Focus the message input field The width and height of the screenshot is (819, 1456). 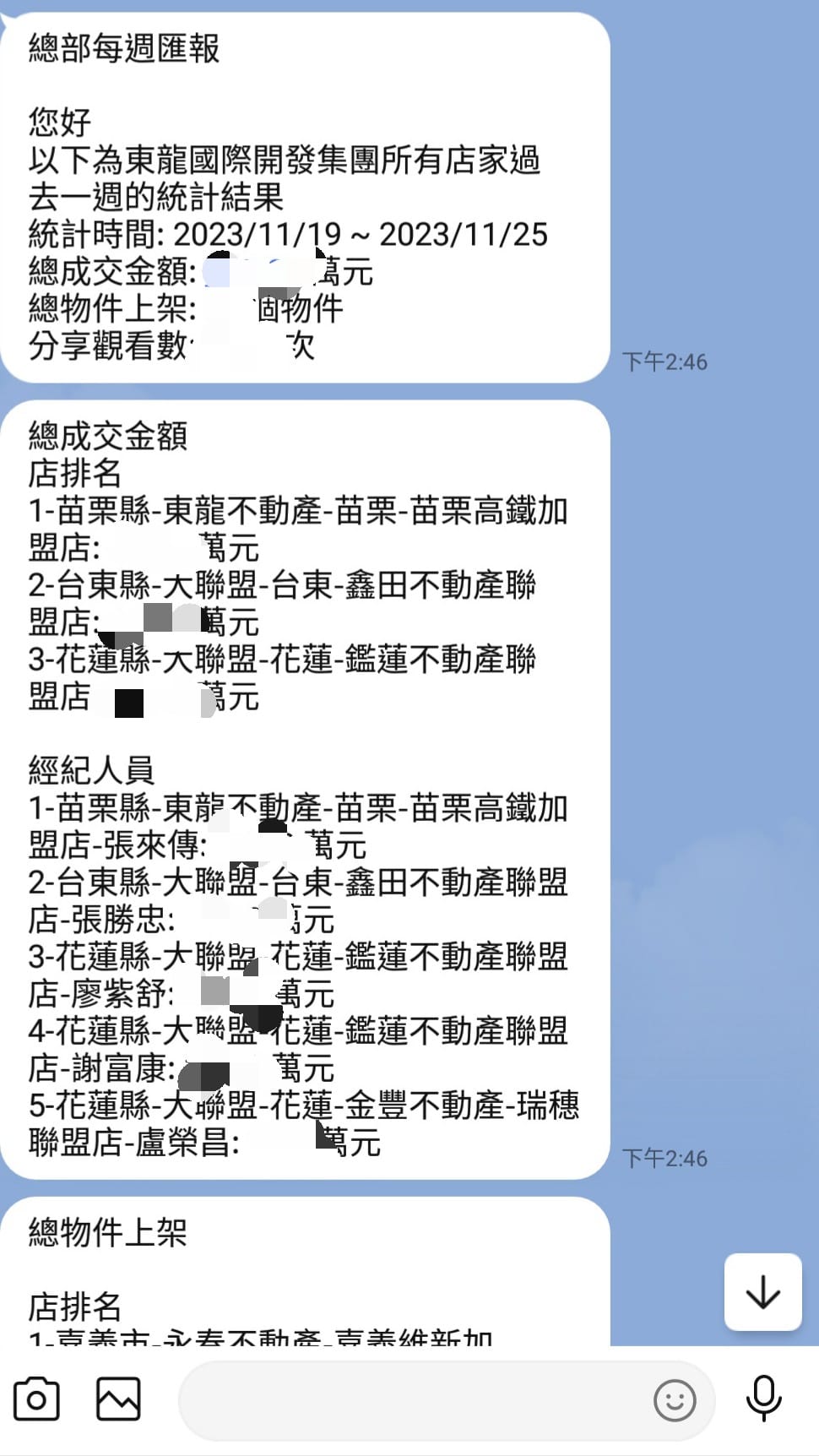[x=414, y=1400]
